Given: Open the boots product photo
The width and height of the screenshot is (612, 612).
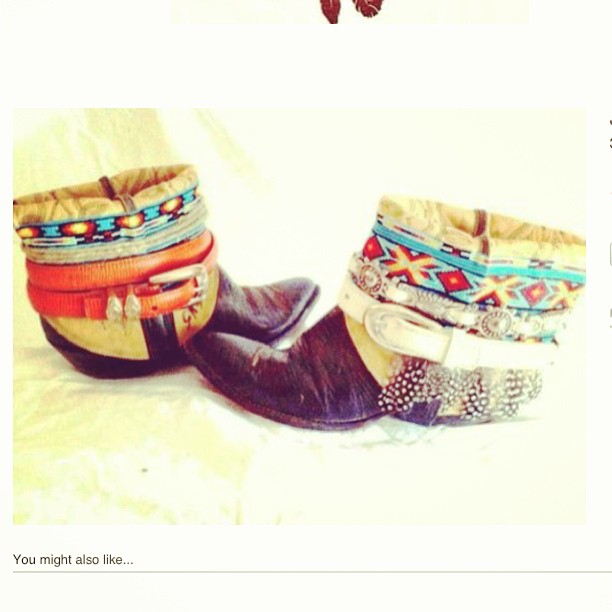Looking at the screenshot, I should 299,315.
